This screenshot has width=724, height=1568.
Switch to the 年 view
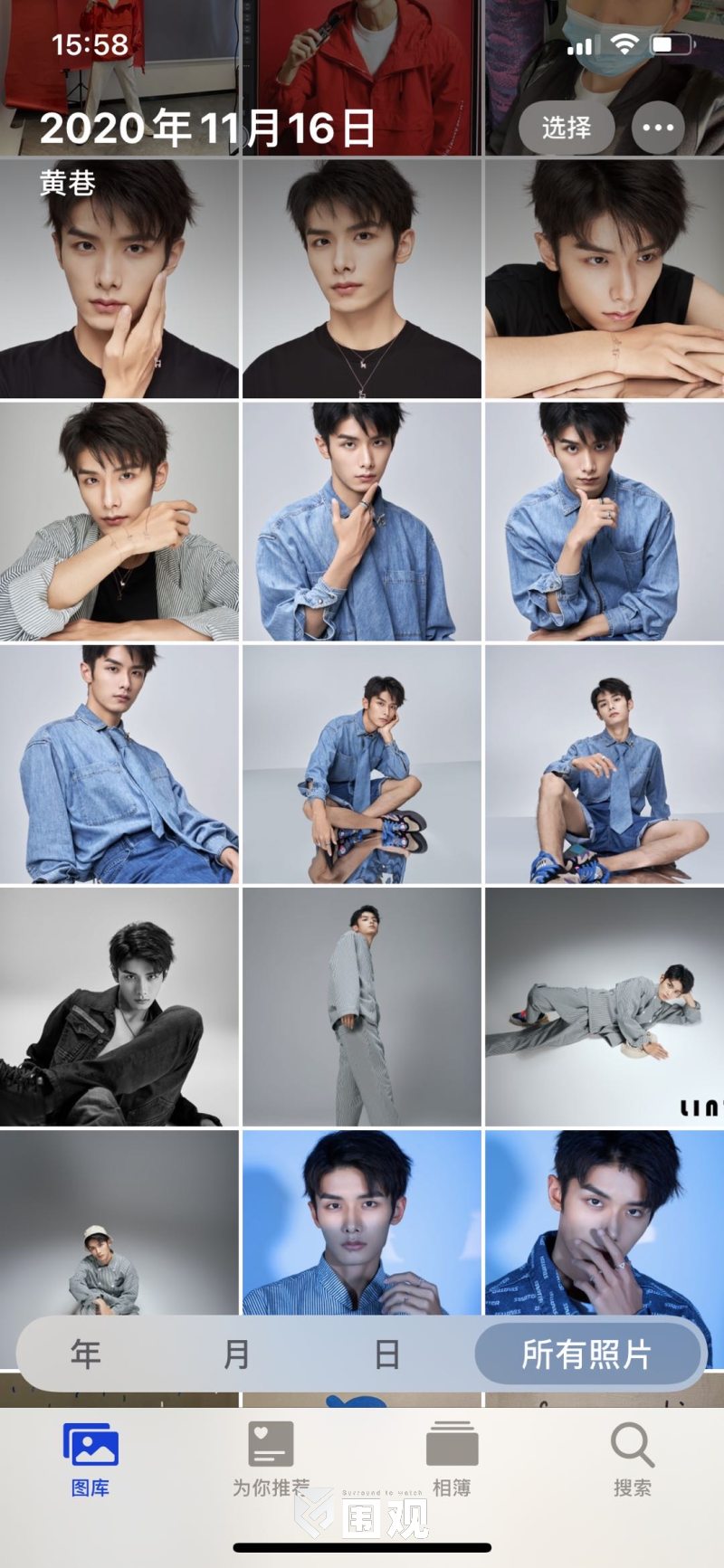tap(86, 1354)
